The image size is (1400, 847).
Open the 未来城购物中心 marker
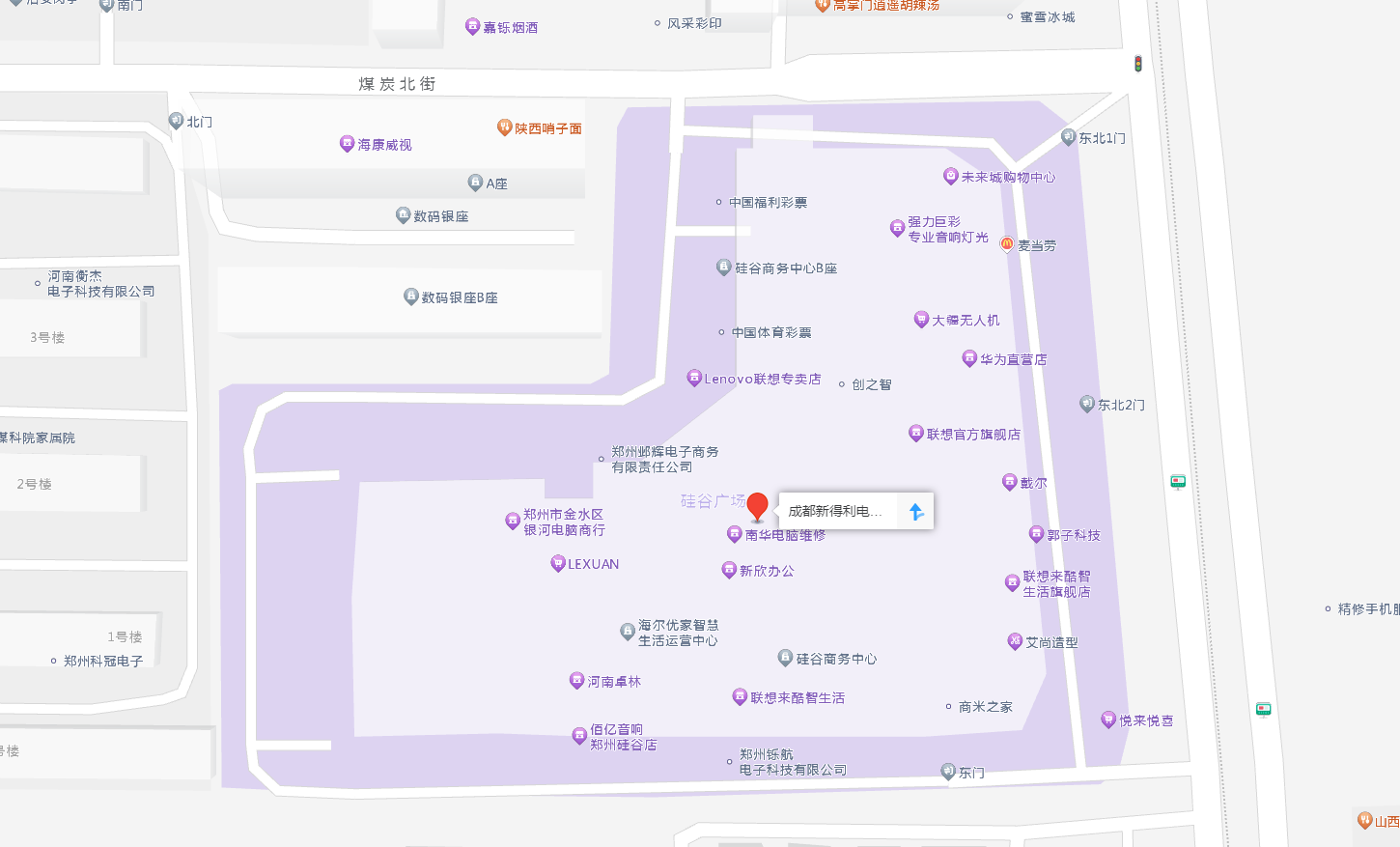pyautogui.click(x=951, y=176)
